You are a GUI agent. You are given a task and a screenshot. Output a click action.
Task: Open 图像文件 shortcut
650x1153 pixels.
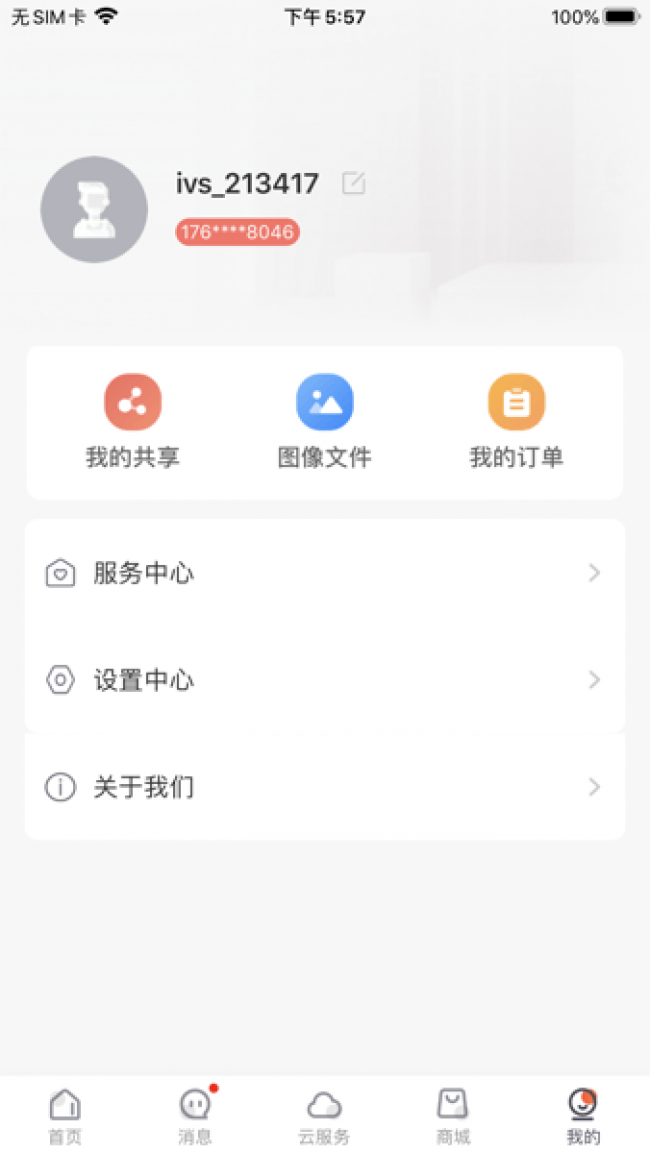tap(324, 422)
